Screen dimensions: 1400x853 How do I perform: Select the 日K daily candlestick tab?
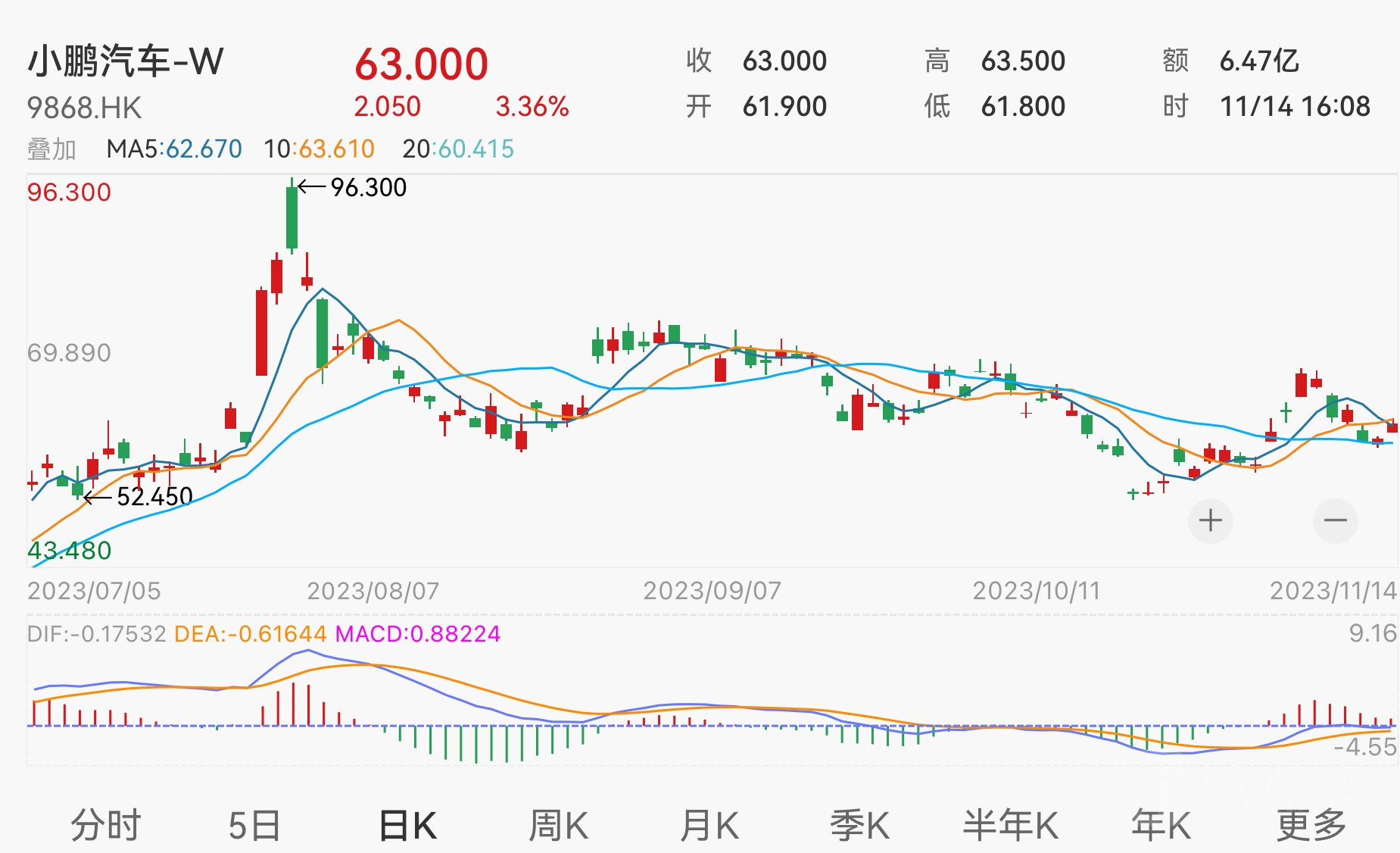(407, 825)
